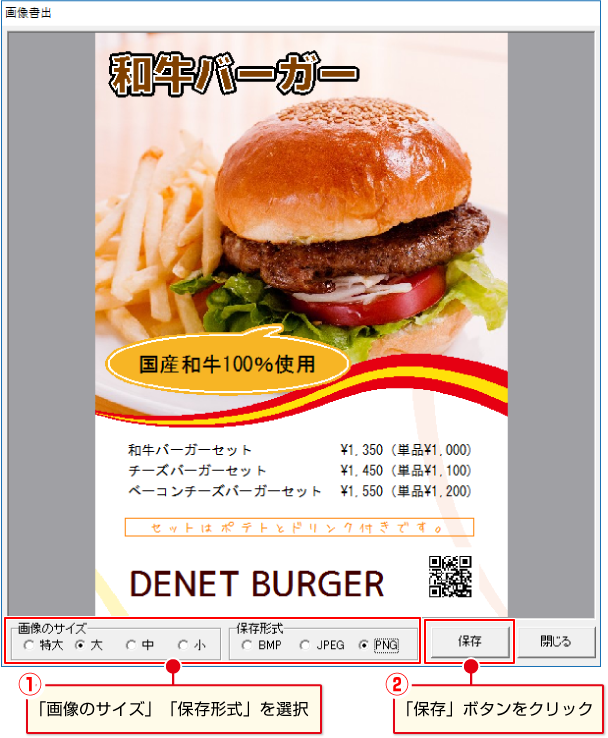Choose 大 as the image size
This screenshot has height=738, width=608.
point(79,646)
